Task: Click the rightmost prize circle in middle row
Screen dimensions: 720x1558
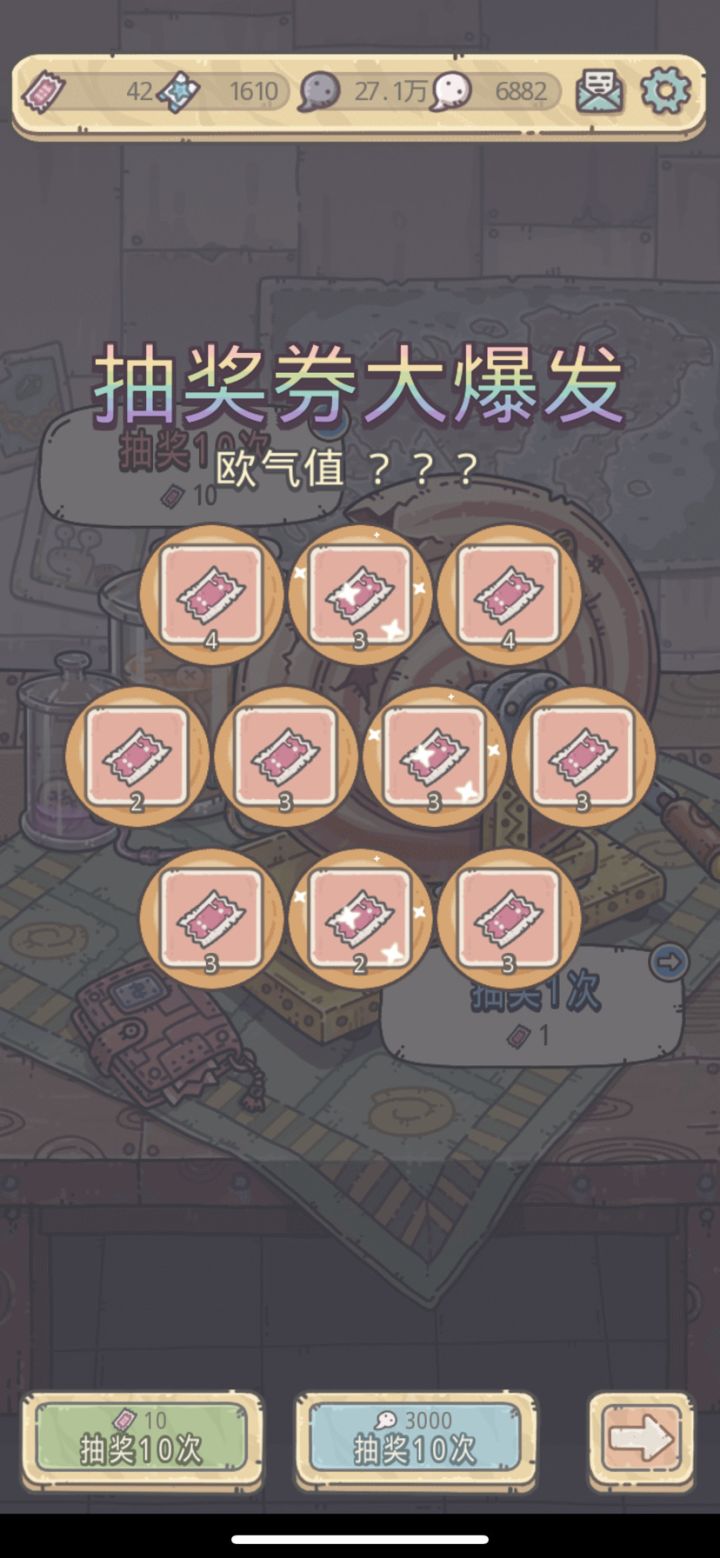Action: pyautogui.click(x=585, y=758)
